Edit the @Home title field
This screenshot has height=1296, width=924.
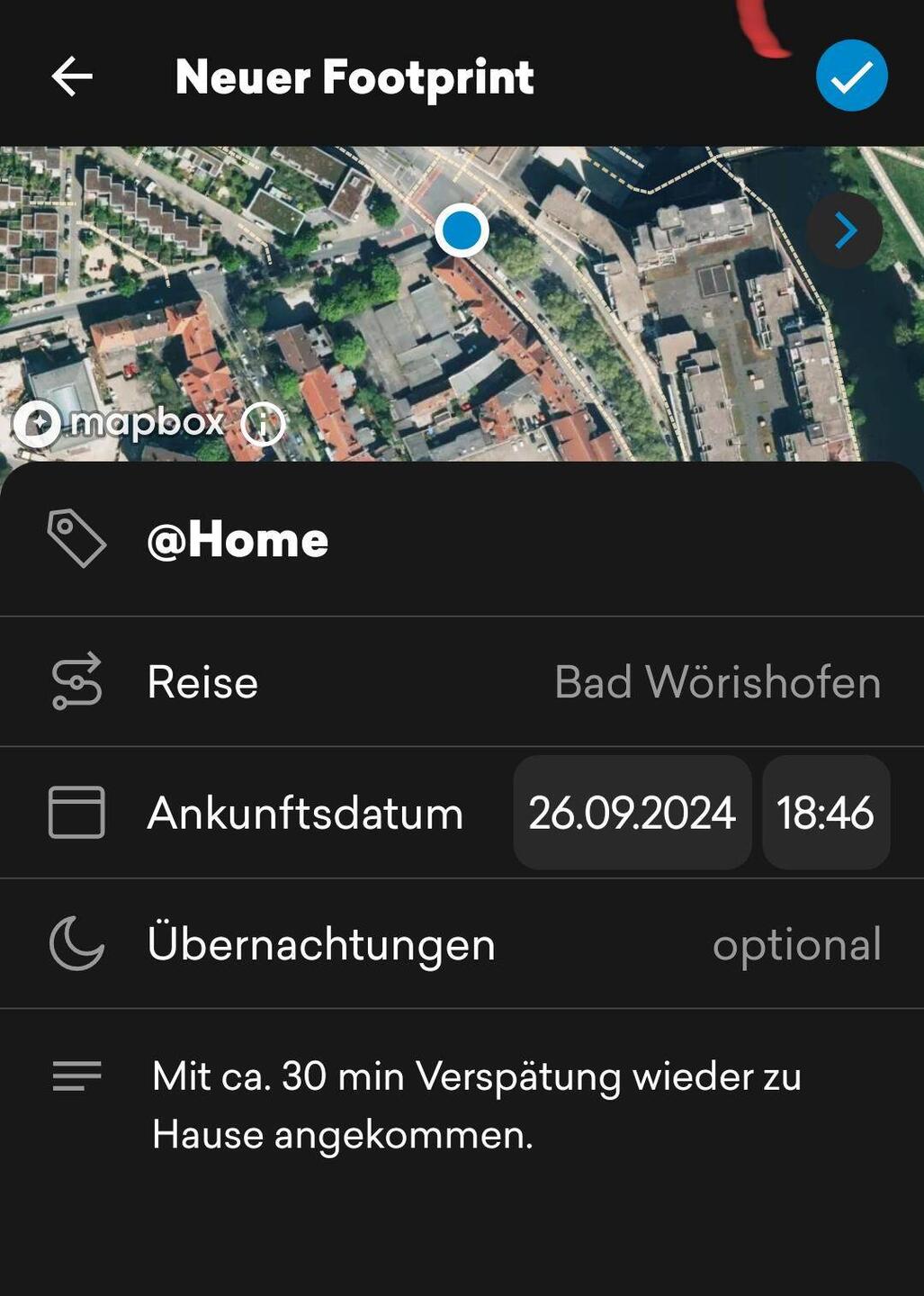coord(238,540)
